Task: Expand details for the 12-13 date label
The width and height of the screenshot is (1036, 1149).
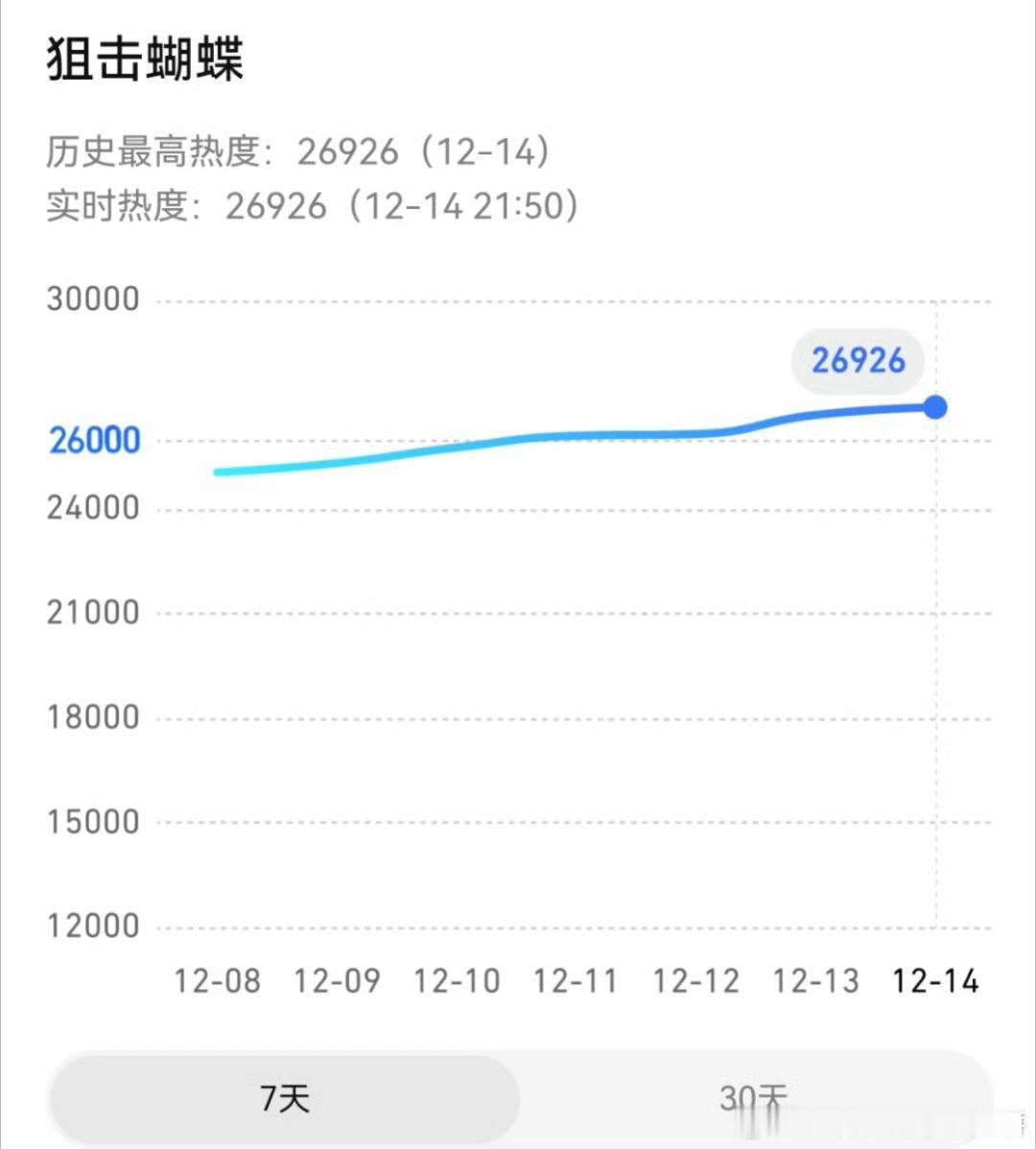Action: (x=814, y=981)
